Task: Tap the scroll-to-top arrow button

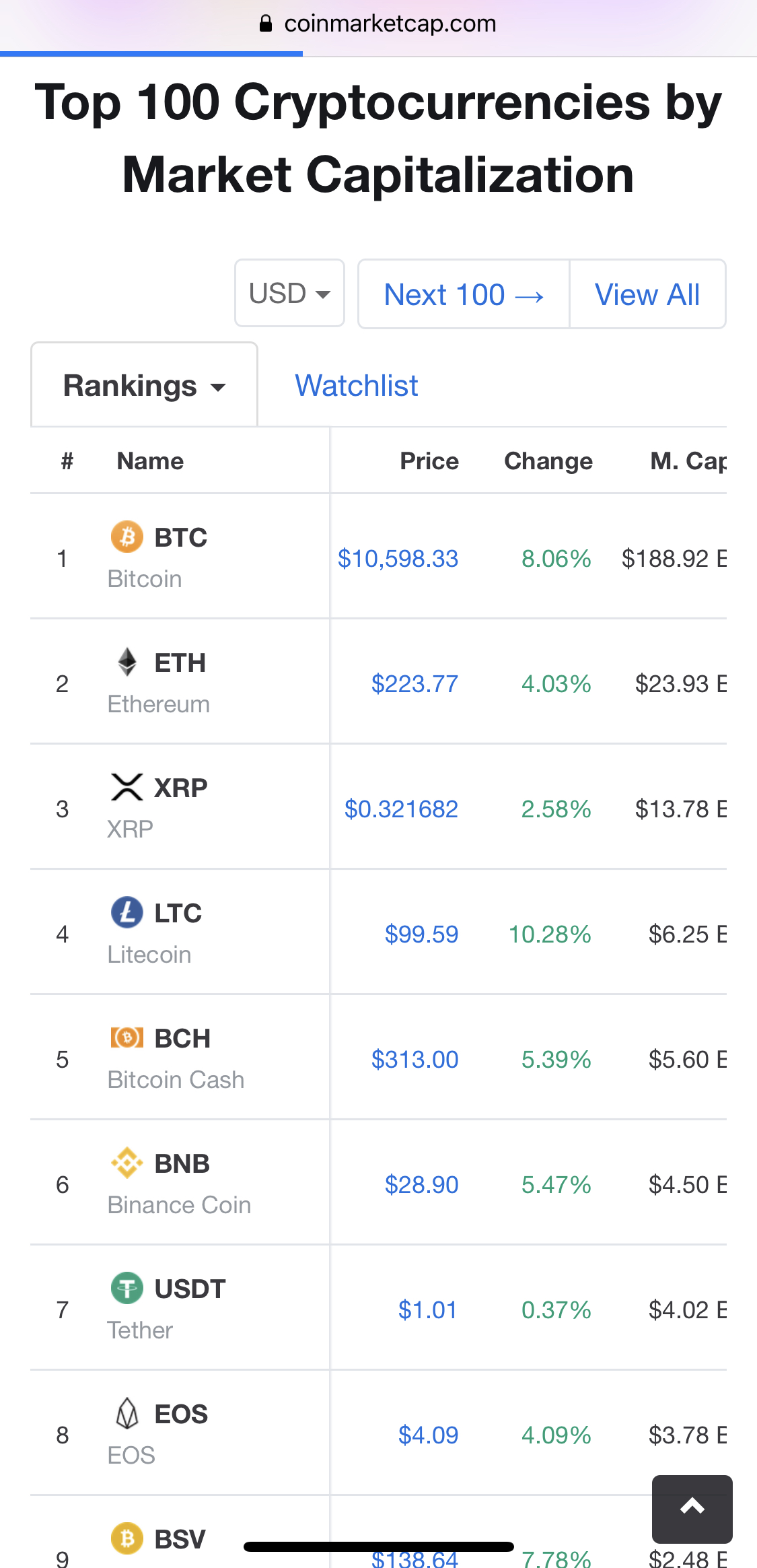Action: point(691,1509)
